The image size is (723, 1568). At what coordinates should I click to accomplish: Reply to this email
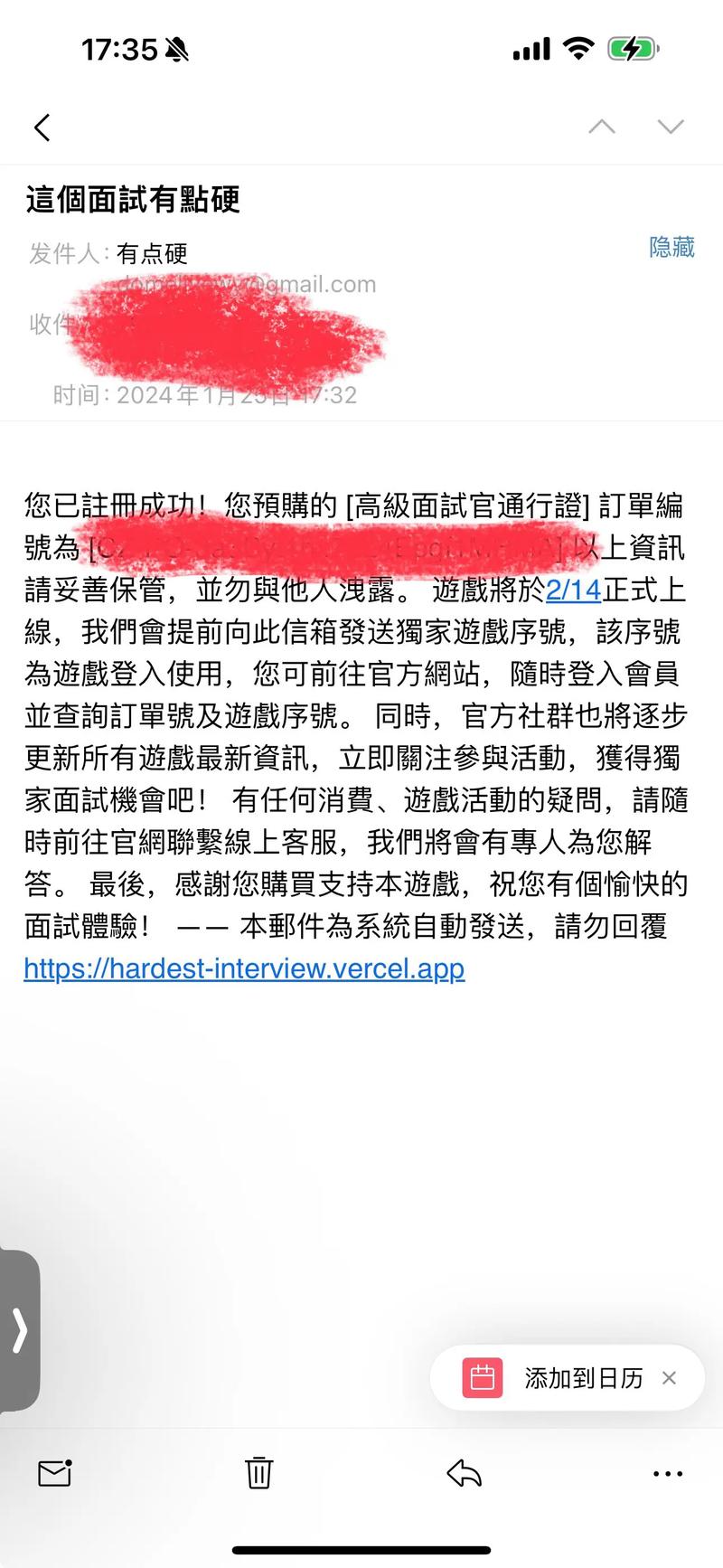click(x=465, y=1473)
